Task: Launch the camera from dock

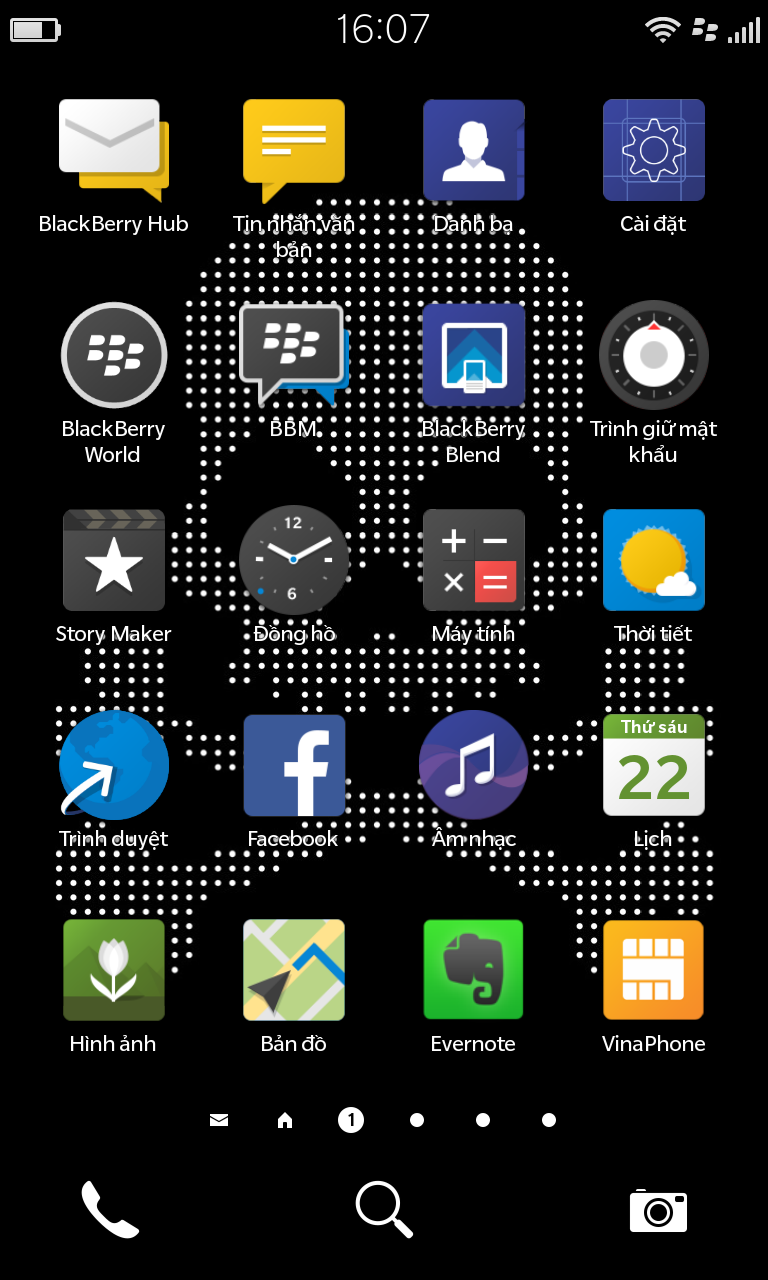Action: [658, 1211]
